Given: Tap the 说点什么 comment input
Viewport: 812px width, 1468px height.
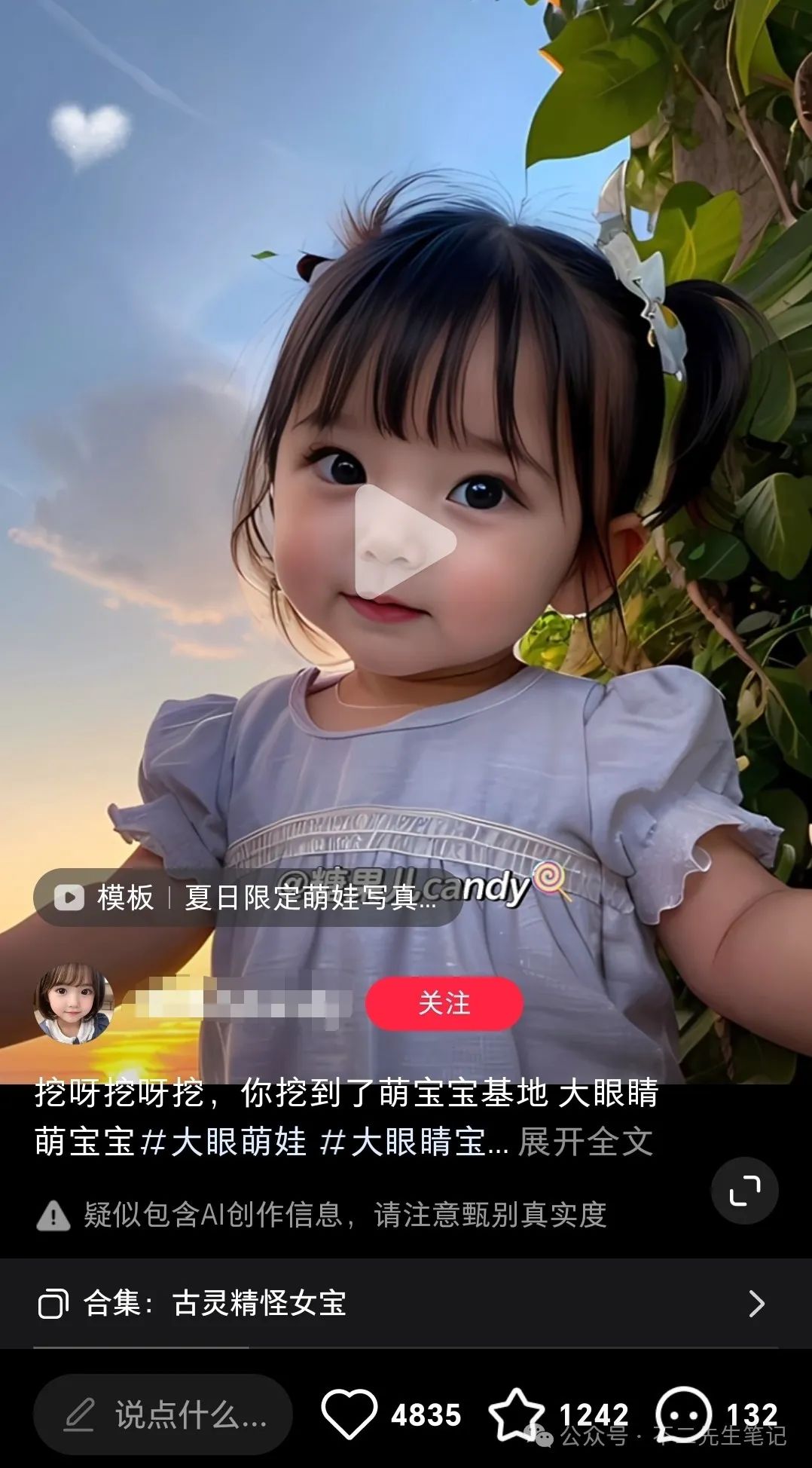Looking at the screenshot, I should pyautogui.click(x=163, y=1414).
